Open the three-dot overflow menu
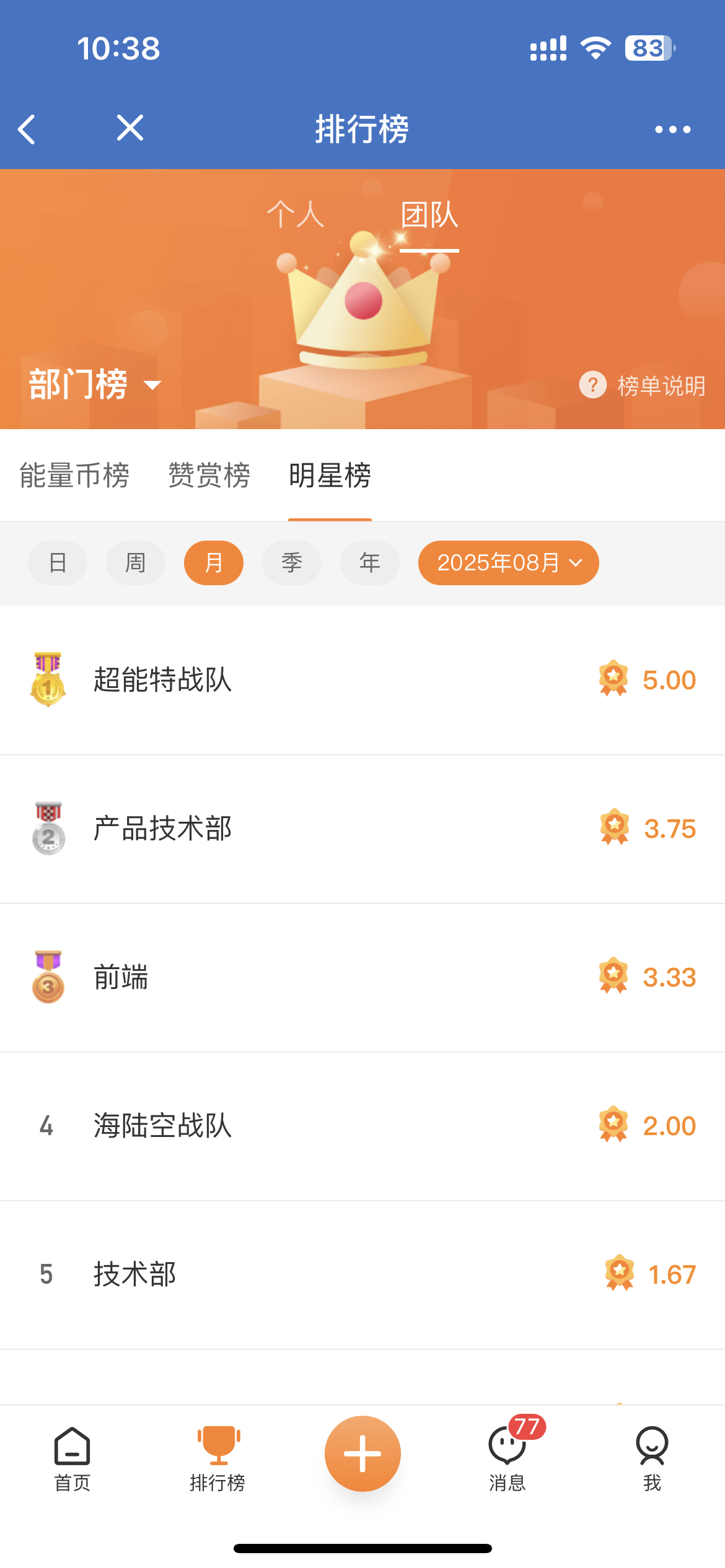Viewport: 725px width, 1568px height. (x=672, y=129)
